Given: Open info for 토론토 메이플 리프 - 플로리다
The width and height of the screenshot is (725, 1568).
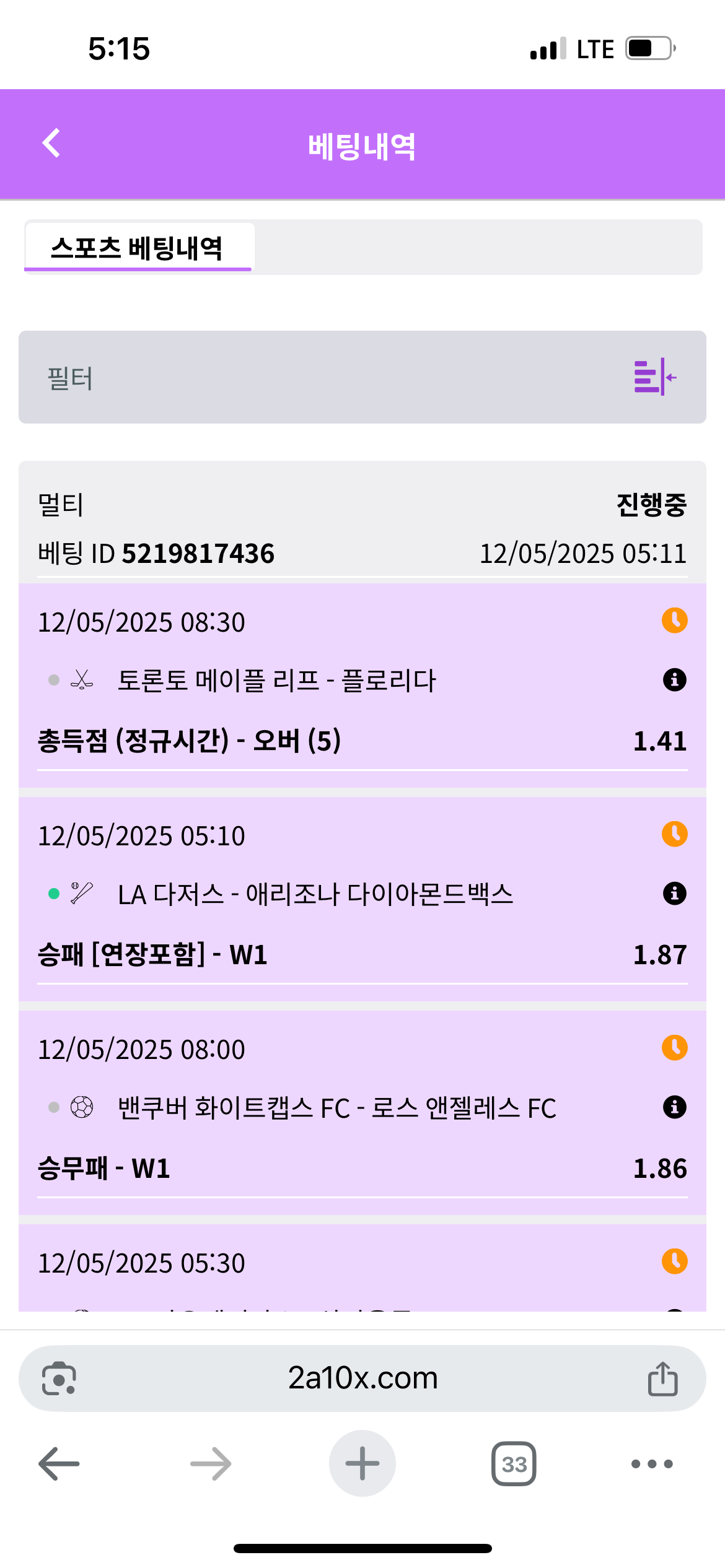Looking at the screenshot, I should [674, 680].
